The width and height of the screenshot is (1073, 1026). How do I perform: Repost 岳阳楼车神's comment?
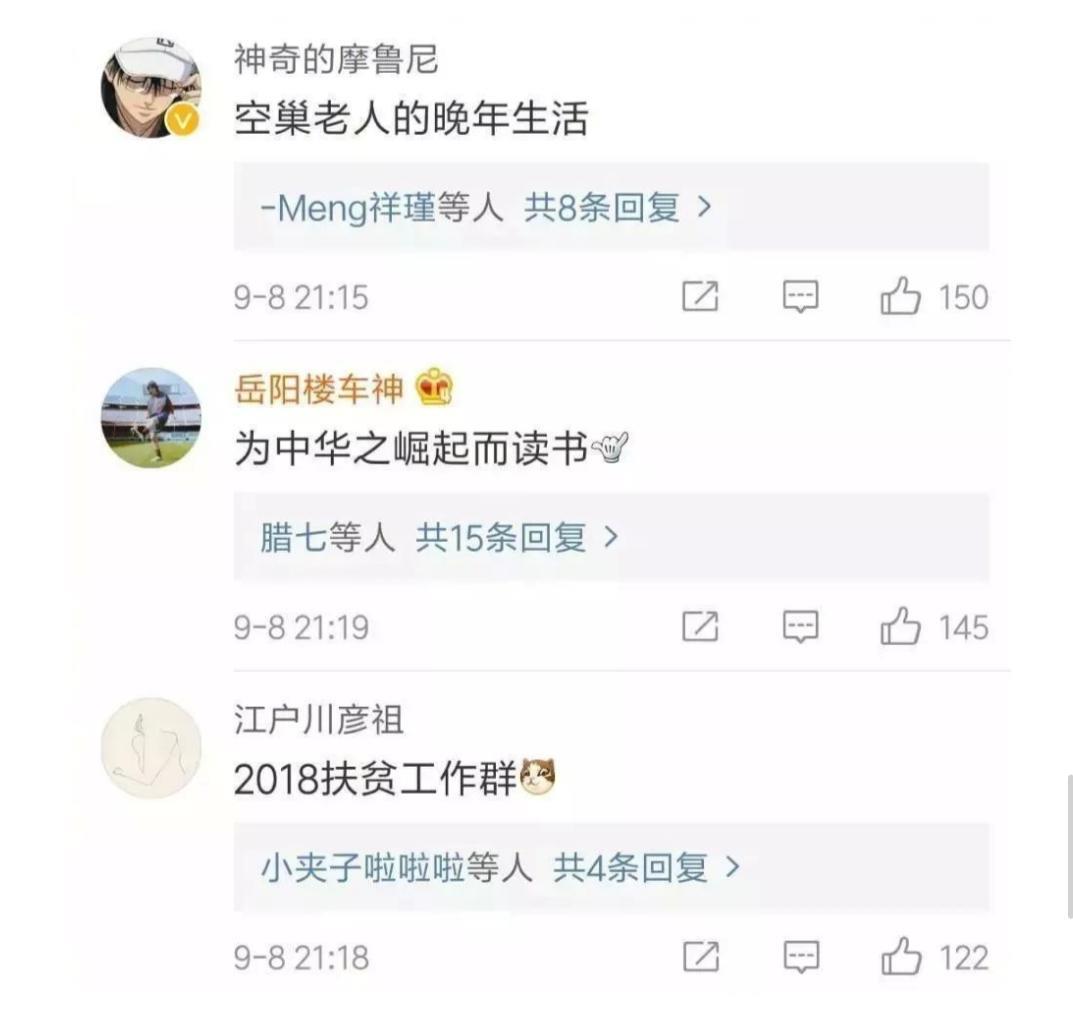(x=700, y=627)
